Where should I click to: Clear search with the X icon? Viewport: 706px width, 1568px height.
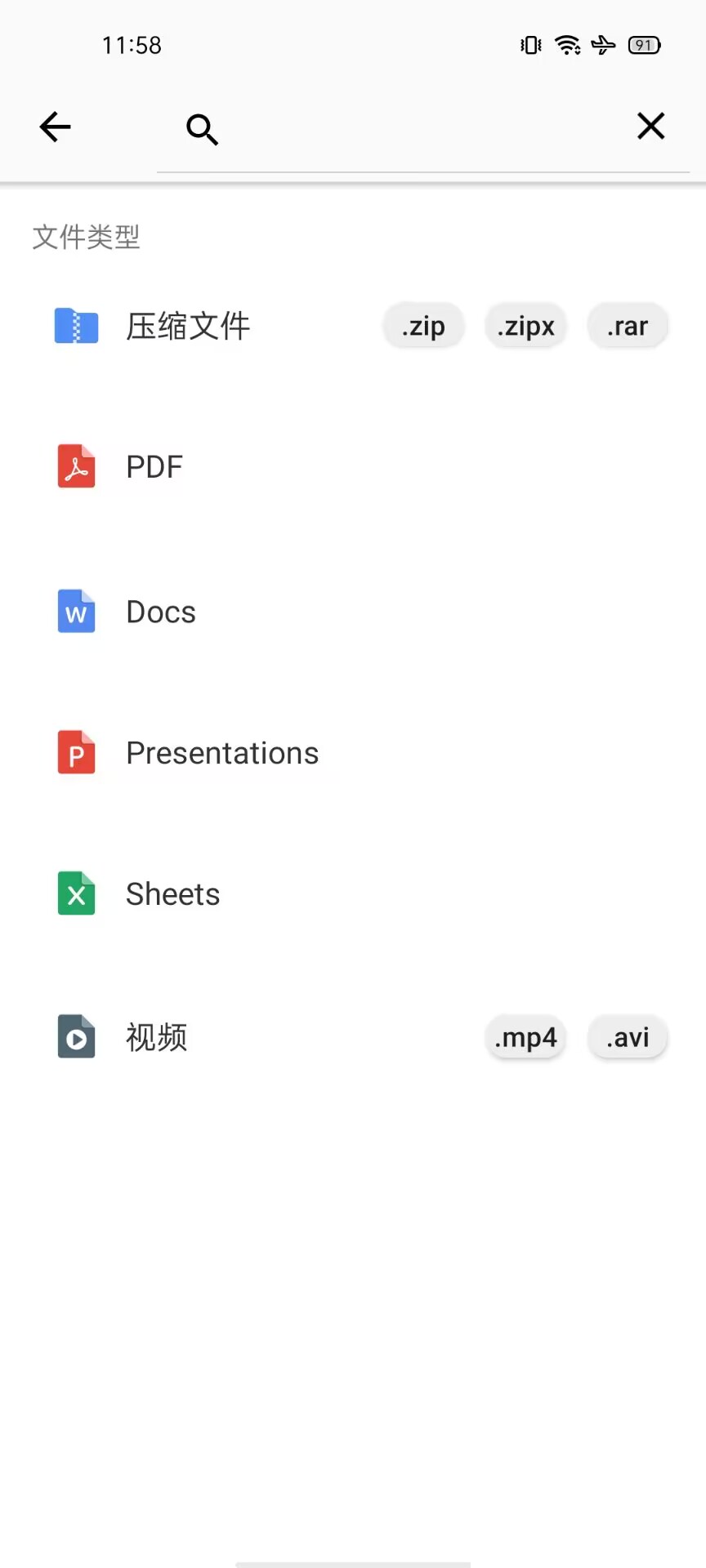tap(650, 127)
